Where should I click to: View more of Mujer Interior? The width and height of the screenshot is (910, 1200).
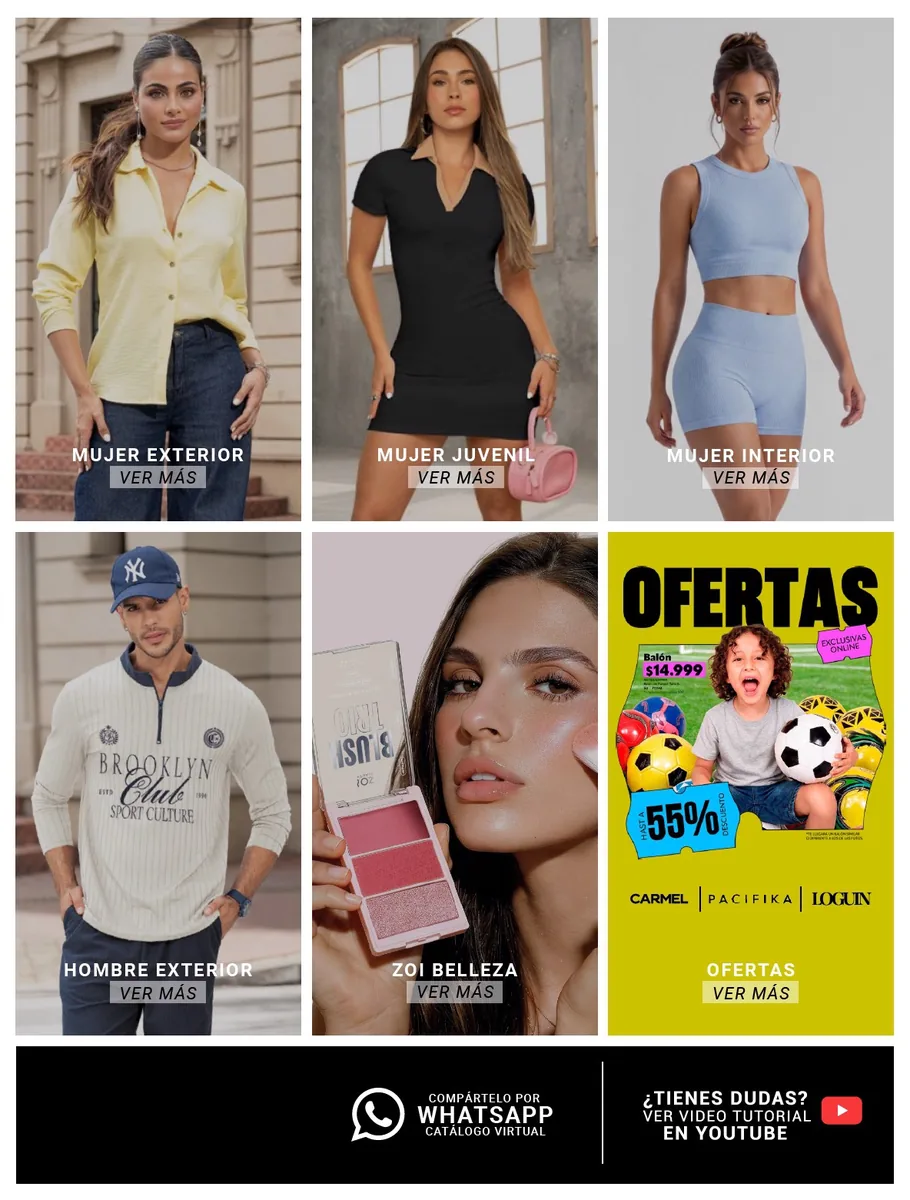point(751,478)
